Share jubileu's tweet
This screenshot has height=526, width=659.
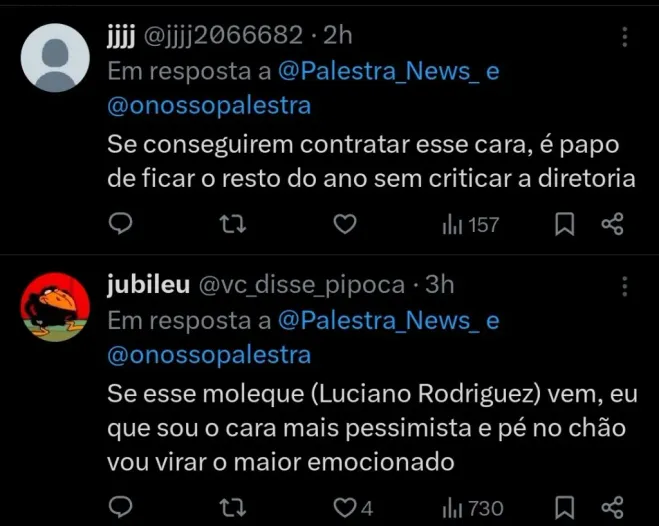tap(612, 507)
